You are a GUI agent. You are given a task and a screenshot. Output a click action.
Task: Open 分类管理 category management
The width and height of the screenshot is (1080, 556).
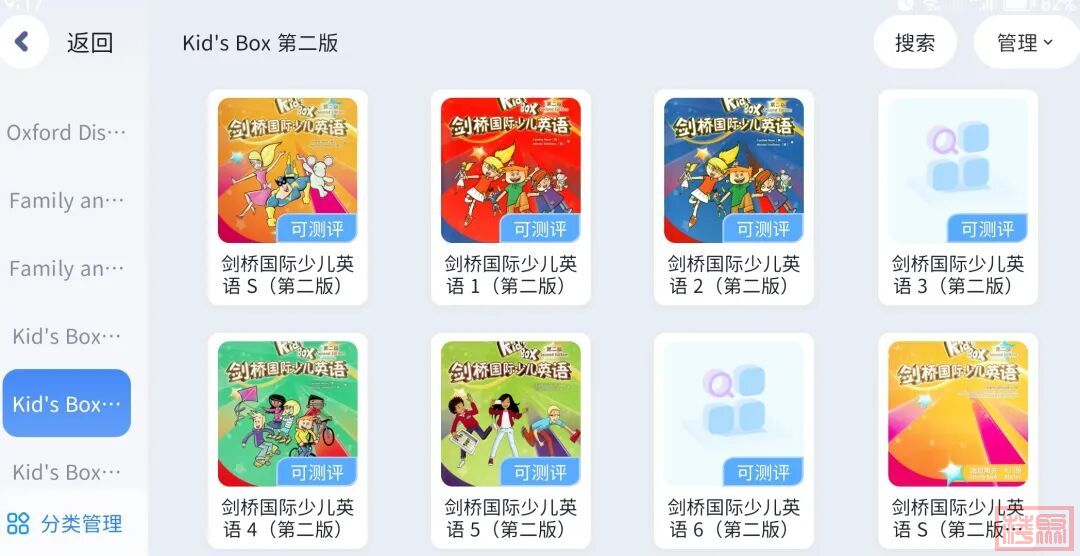65,523
